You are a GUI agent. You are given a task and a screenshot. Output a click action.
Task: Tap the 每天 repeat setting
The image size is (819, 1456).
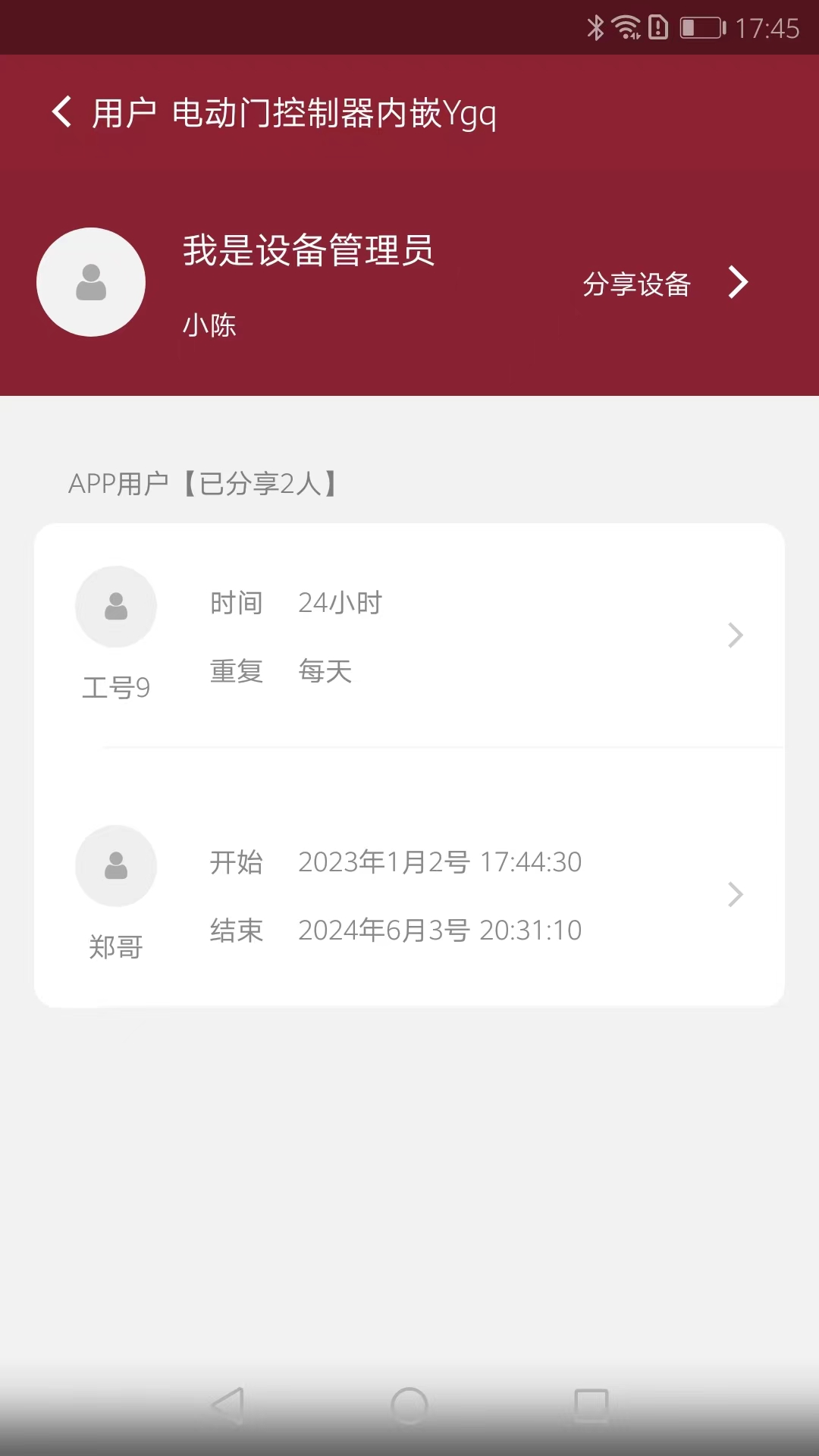(x=325, y=672)
